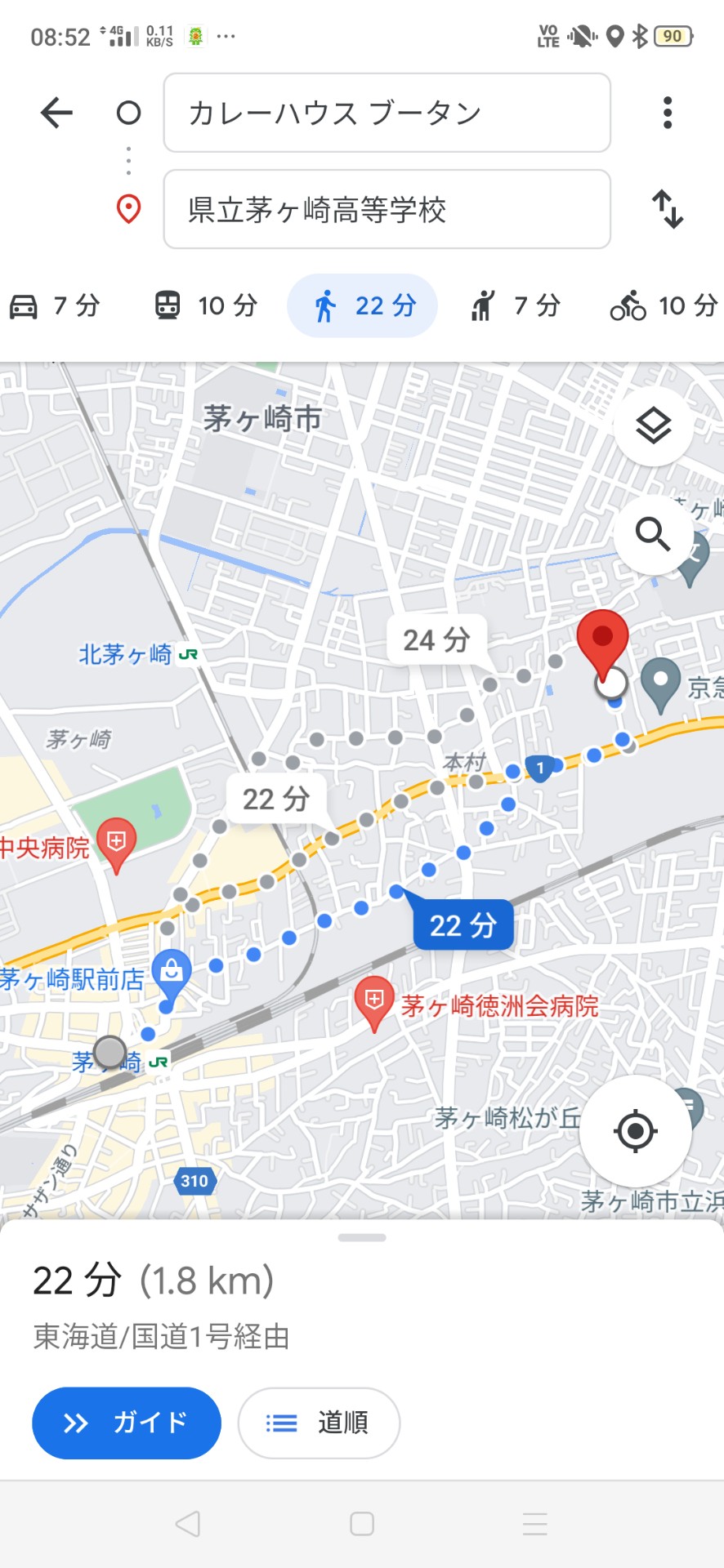Switch to cycling mode 10 分
724x1568 pixels.
tap(664, 305)
